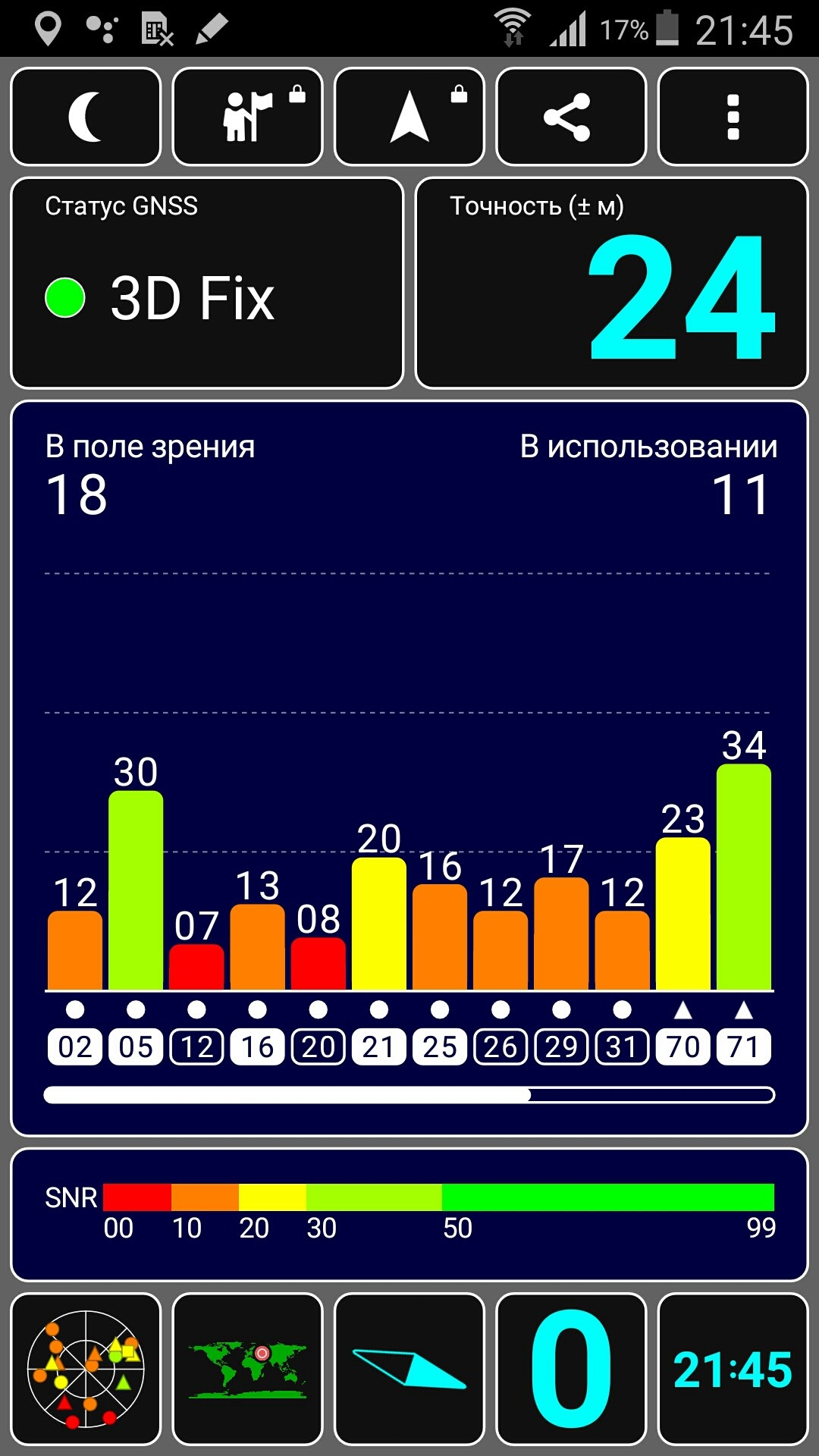Viewport: 819px width, 1456px height.
Task: Open the compass needle tile
Action: [409, 1369]
